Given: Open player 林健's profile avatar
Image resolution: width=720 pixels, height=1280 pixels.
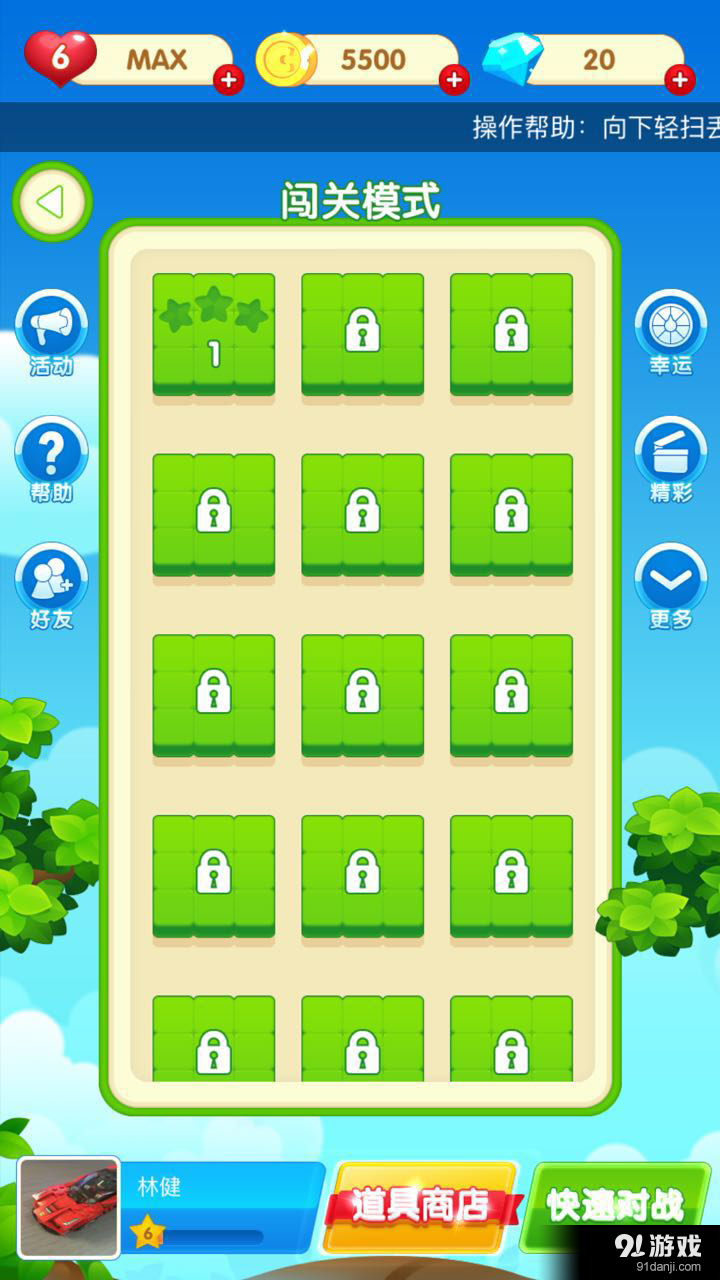Looking at the screenshot, I should (x=69, y=1206).
